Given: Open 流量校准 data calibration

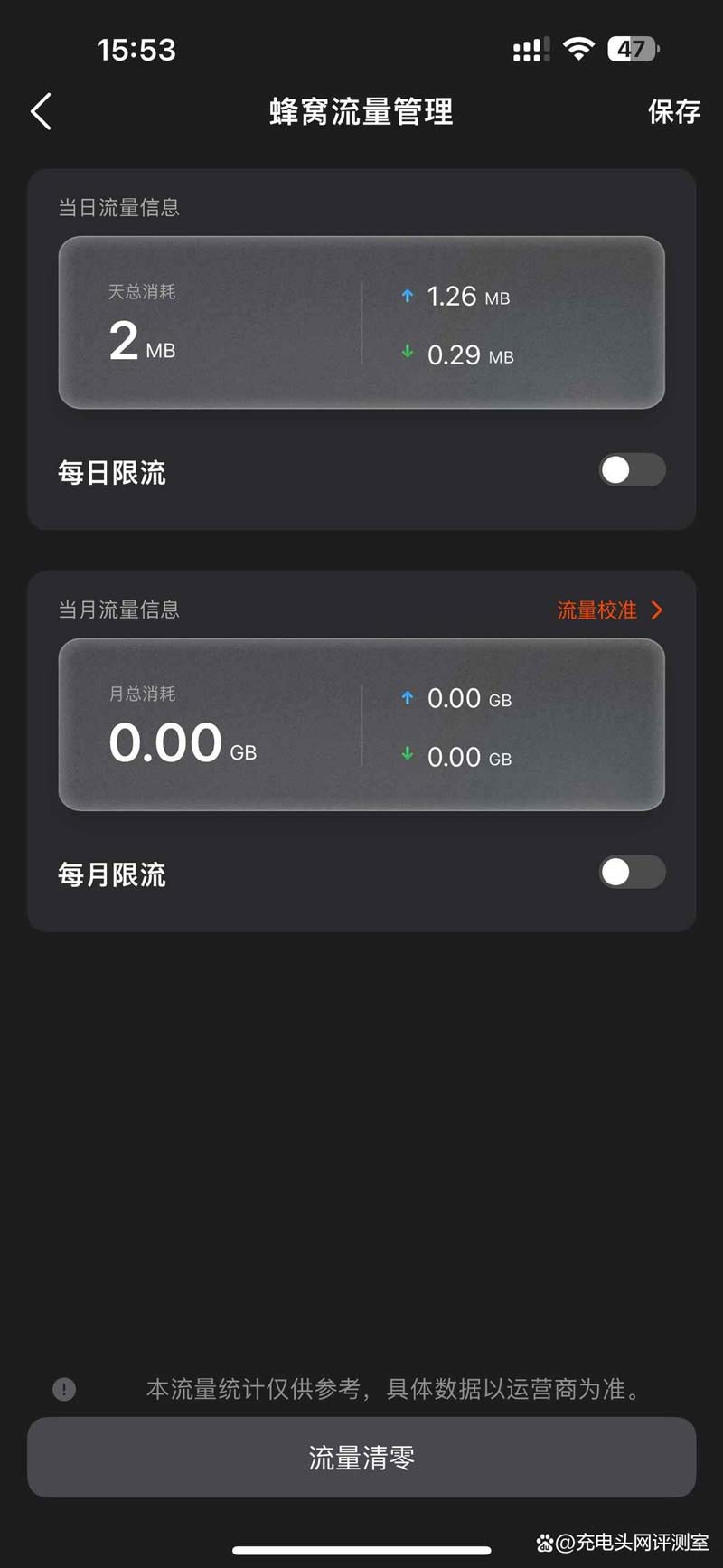Looking at the screenshot, I should (x=609, y=610).
